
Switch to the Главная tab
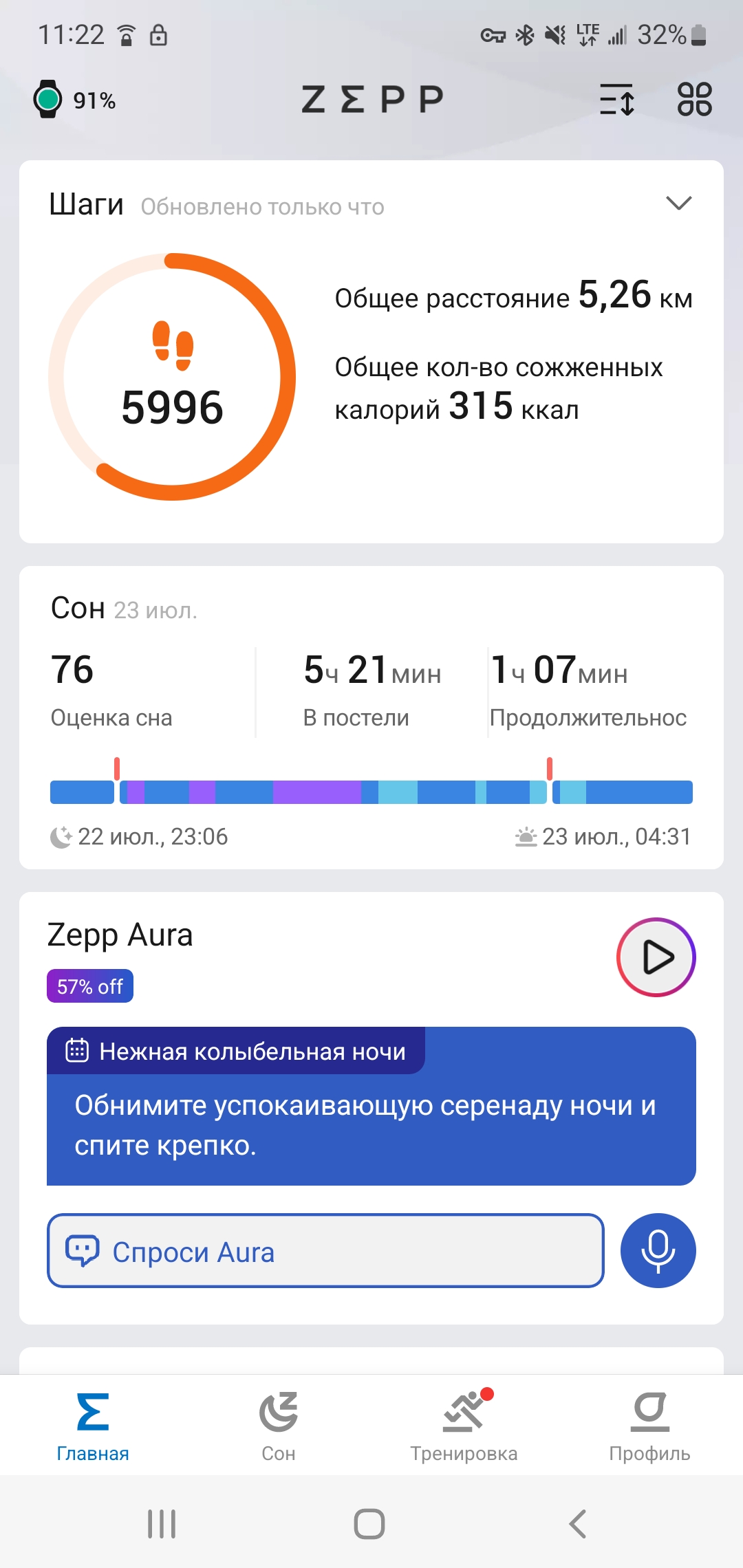(x=93, y=1426)
